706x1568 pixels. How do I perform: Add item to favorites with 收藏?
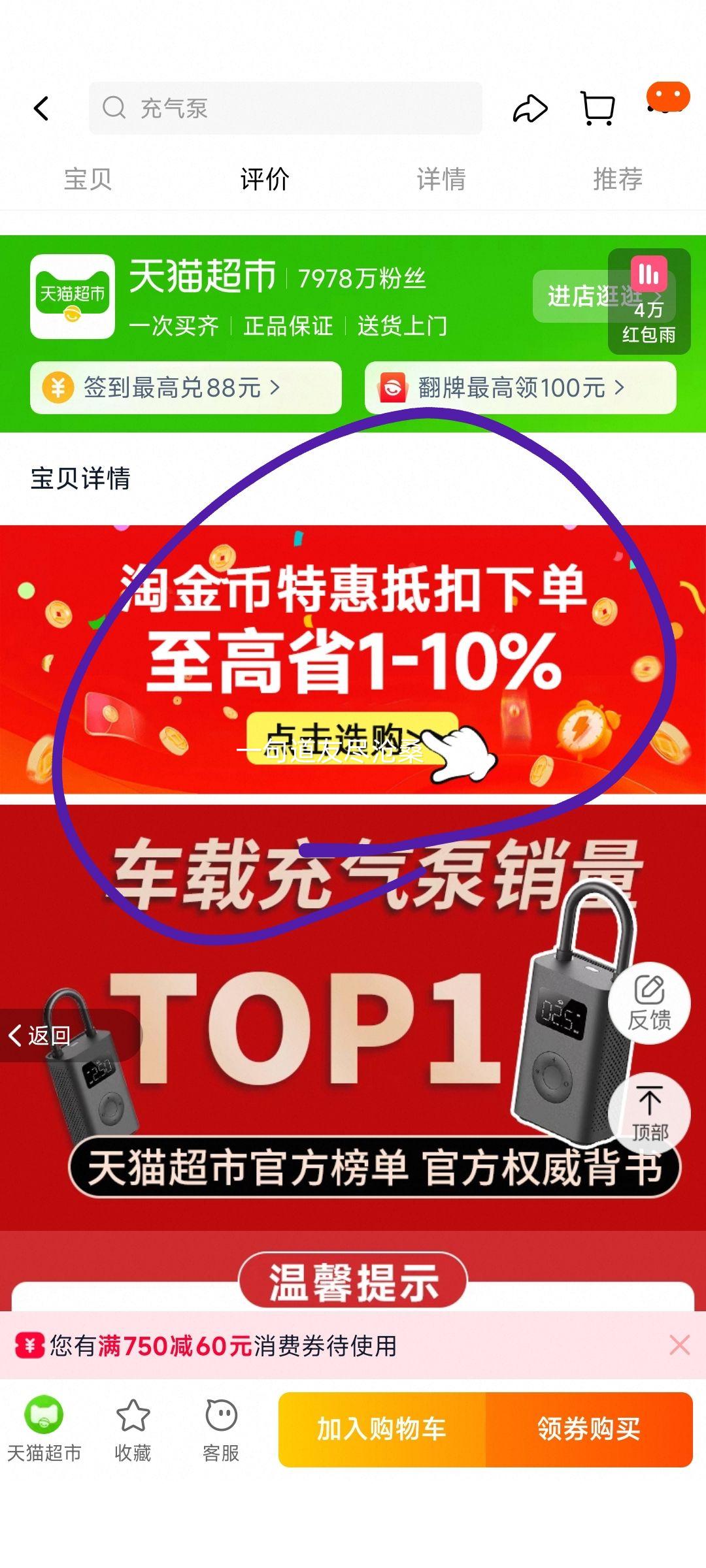click(x=133, y=1428)
